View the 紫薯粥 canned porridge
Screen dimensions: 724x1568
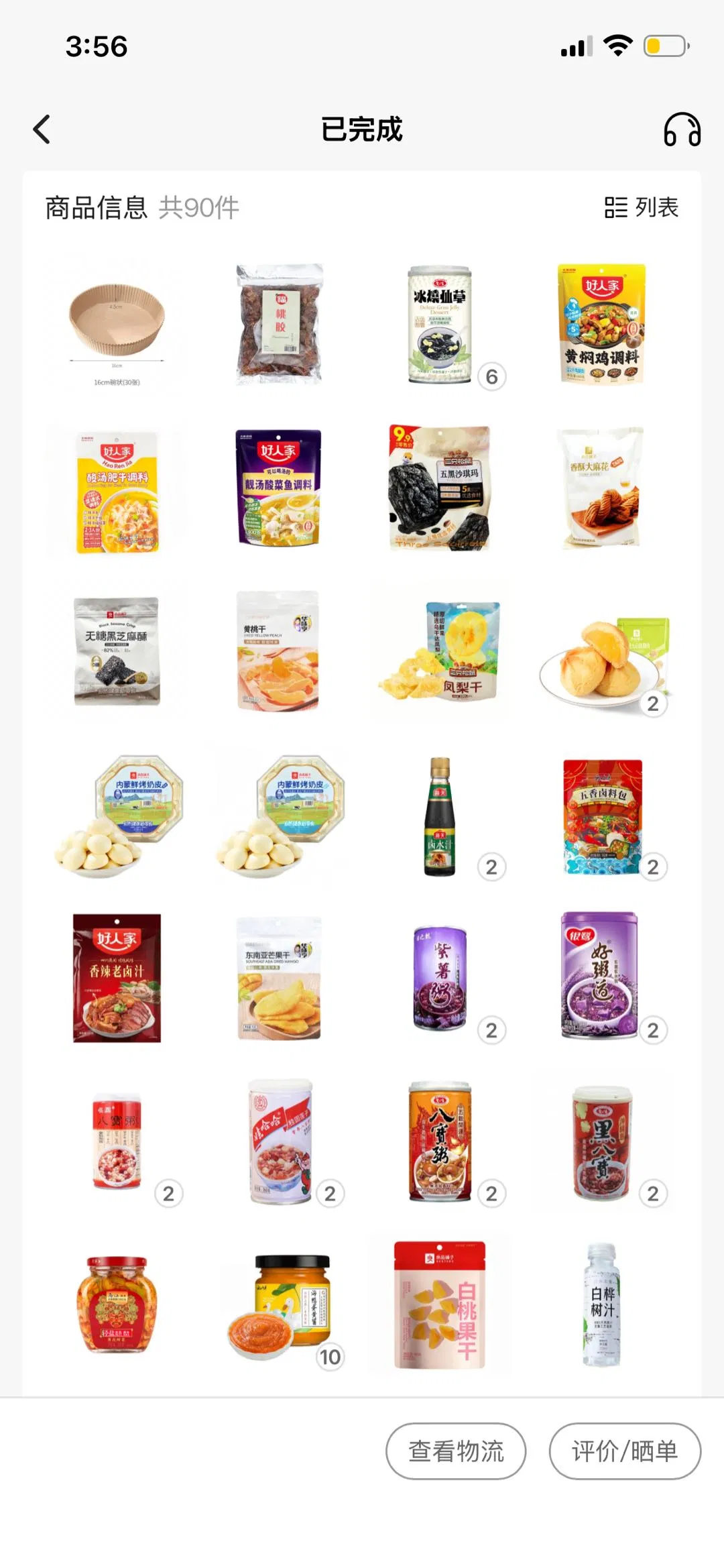click(440, 978)
